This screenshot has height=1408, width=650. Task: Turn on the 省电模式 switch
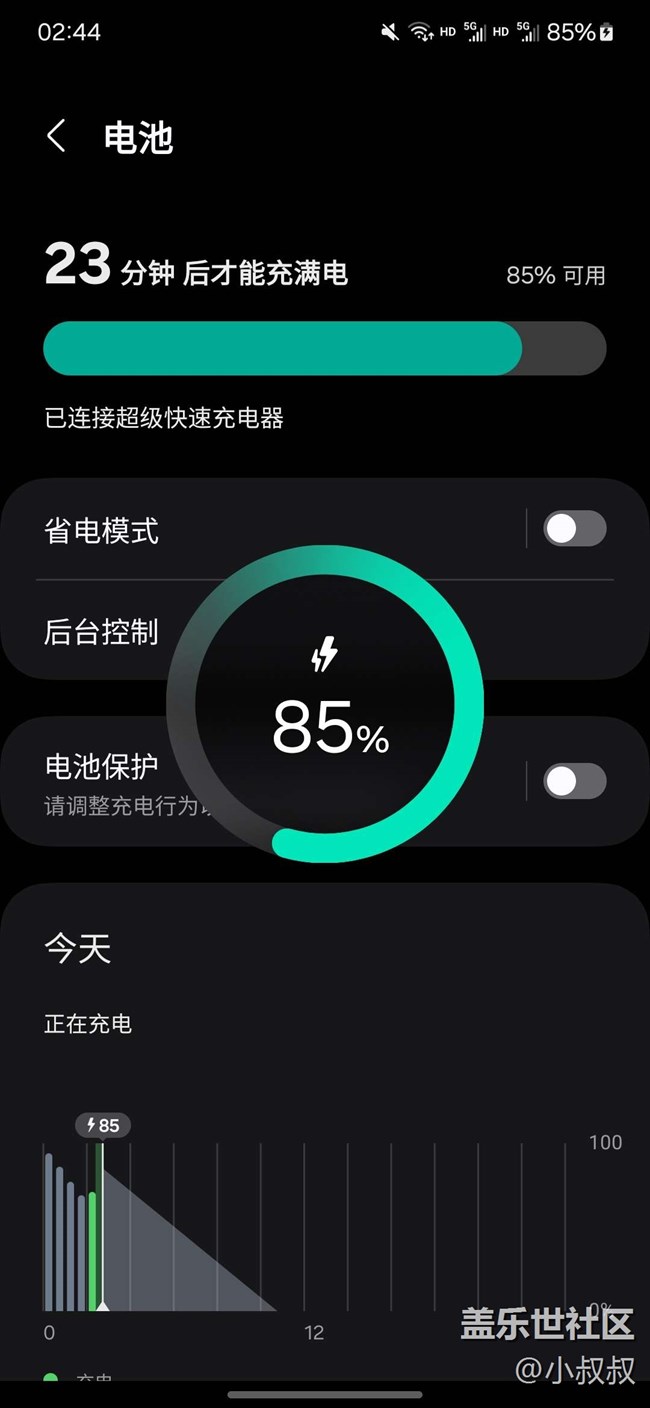click(574, 528)
